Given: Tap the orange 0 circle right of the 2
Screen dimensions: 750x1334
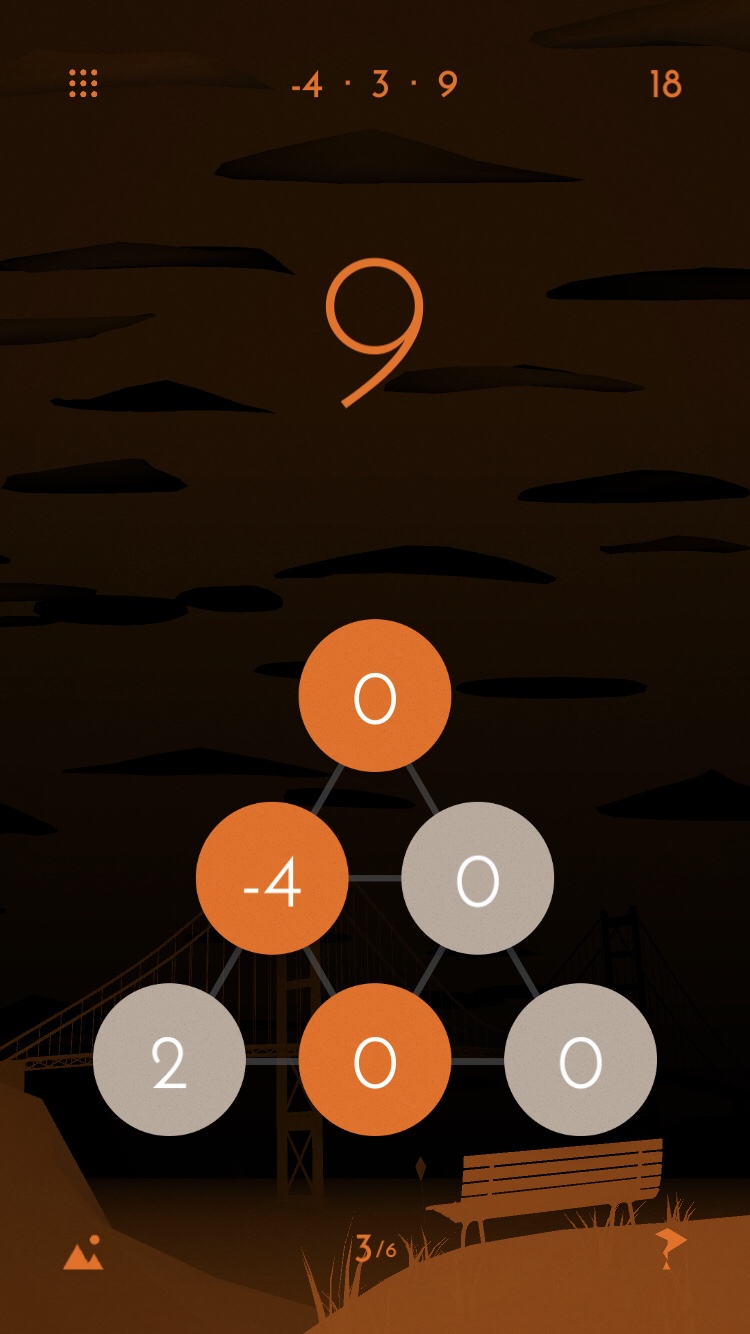Looking at the screenshot, I should tap(375, 1060).
